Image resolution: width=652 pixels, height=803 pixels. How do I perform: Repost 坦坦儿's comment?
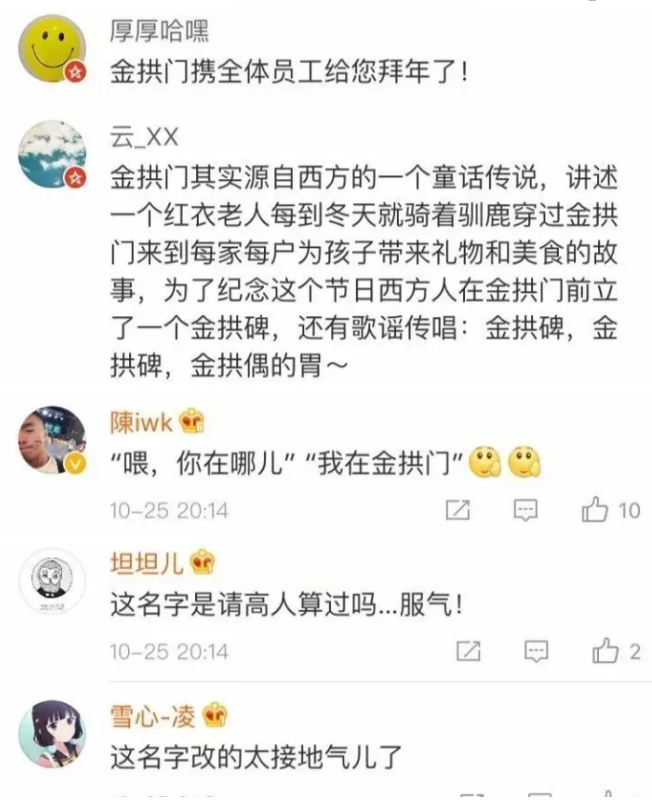click(468, 652)
